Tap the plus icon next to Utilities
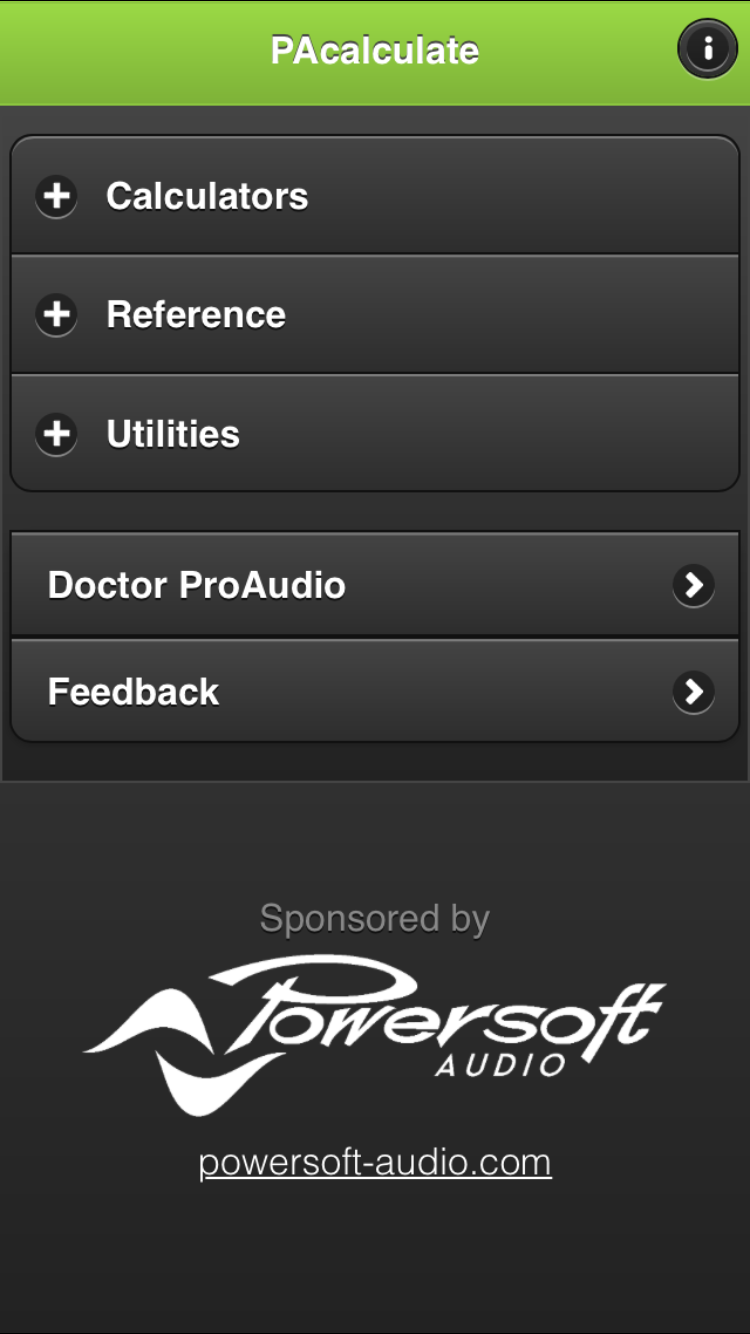750x1334 pixels. [x=56, y=434]
